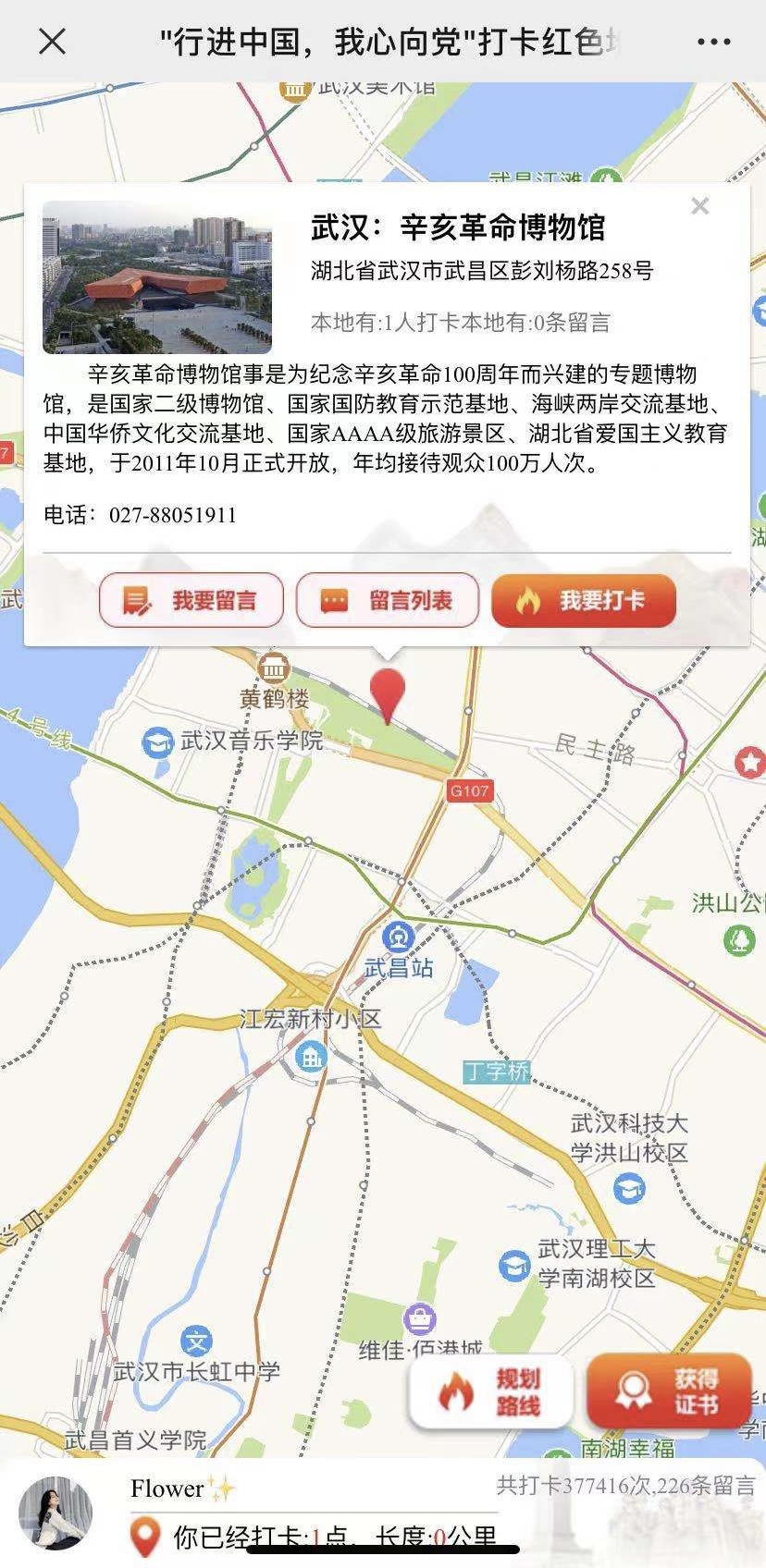Open 规划路线 route planning
The width and height of the screenshot is (766, 1568).
[490, 1392]
